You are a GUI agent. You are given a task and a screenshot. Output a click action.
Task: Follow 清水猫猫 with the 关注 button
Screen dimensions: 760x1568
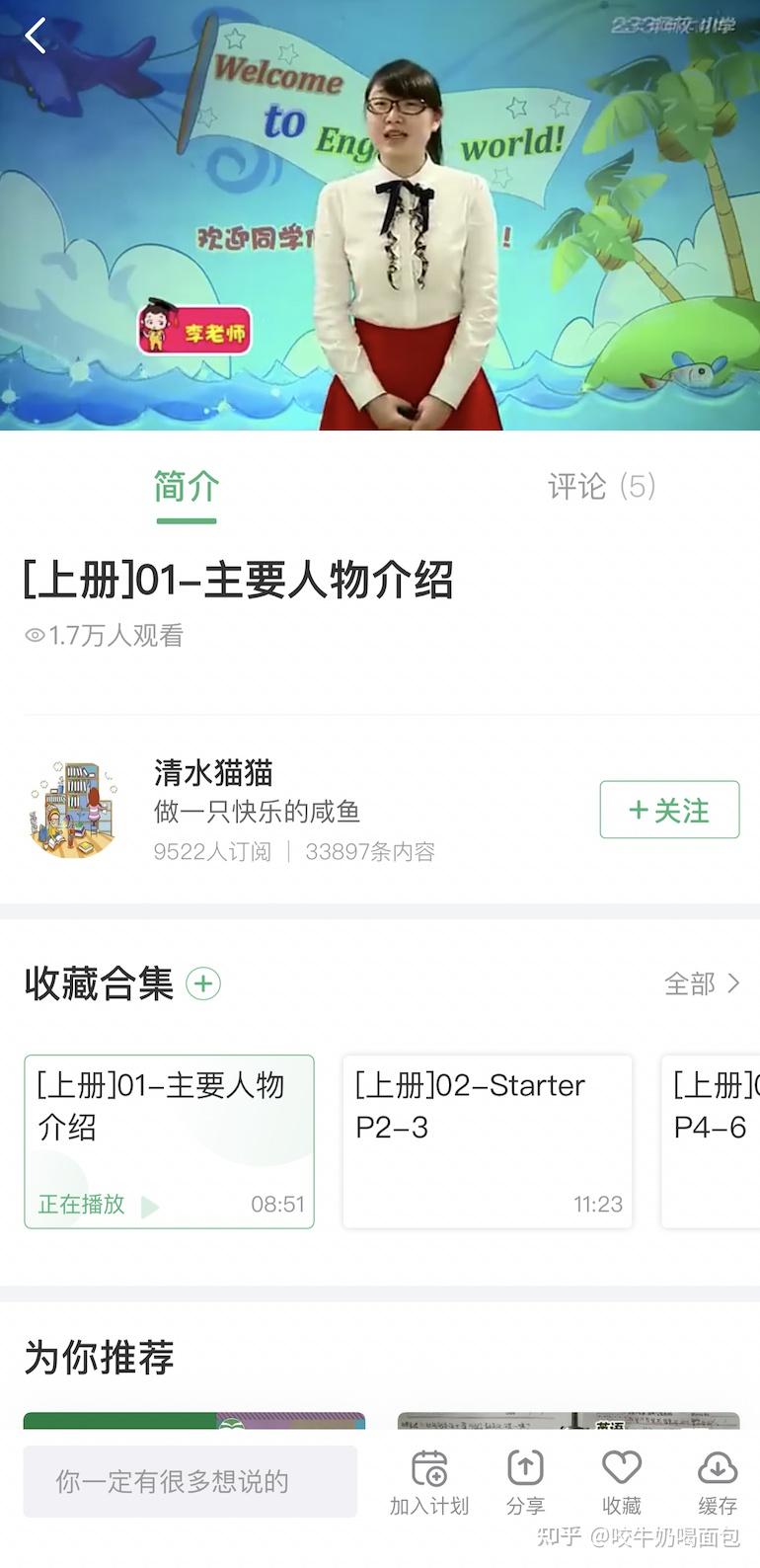669,810
